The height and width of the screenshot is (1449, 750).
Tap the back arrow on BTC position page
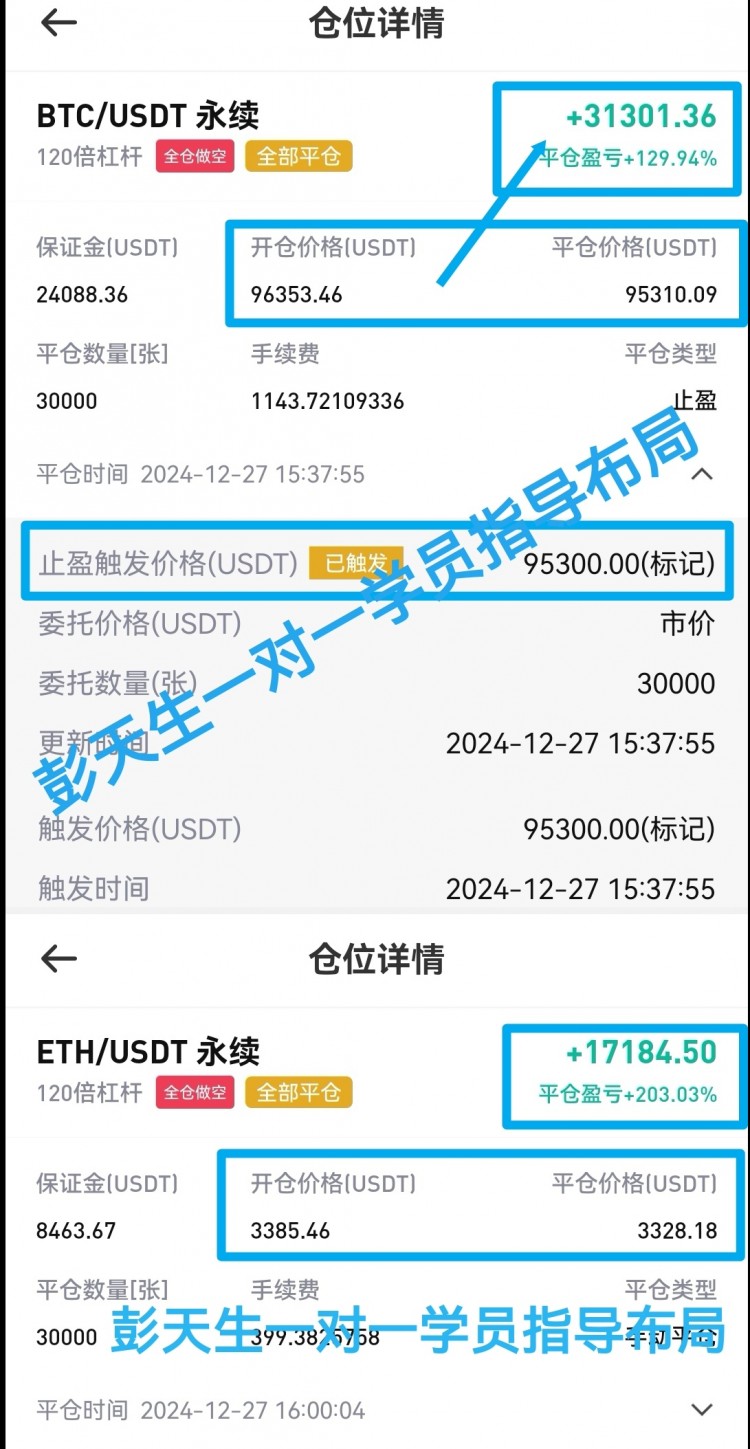(58, 22)
